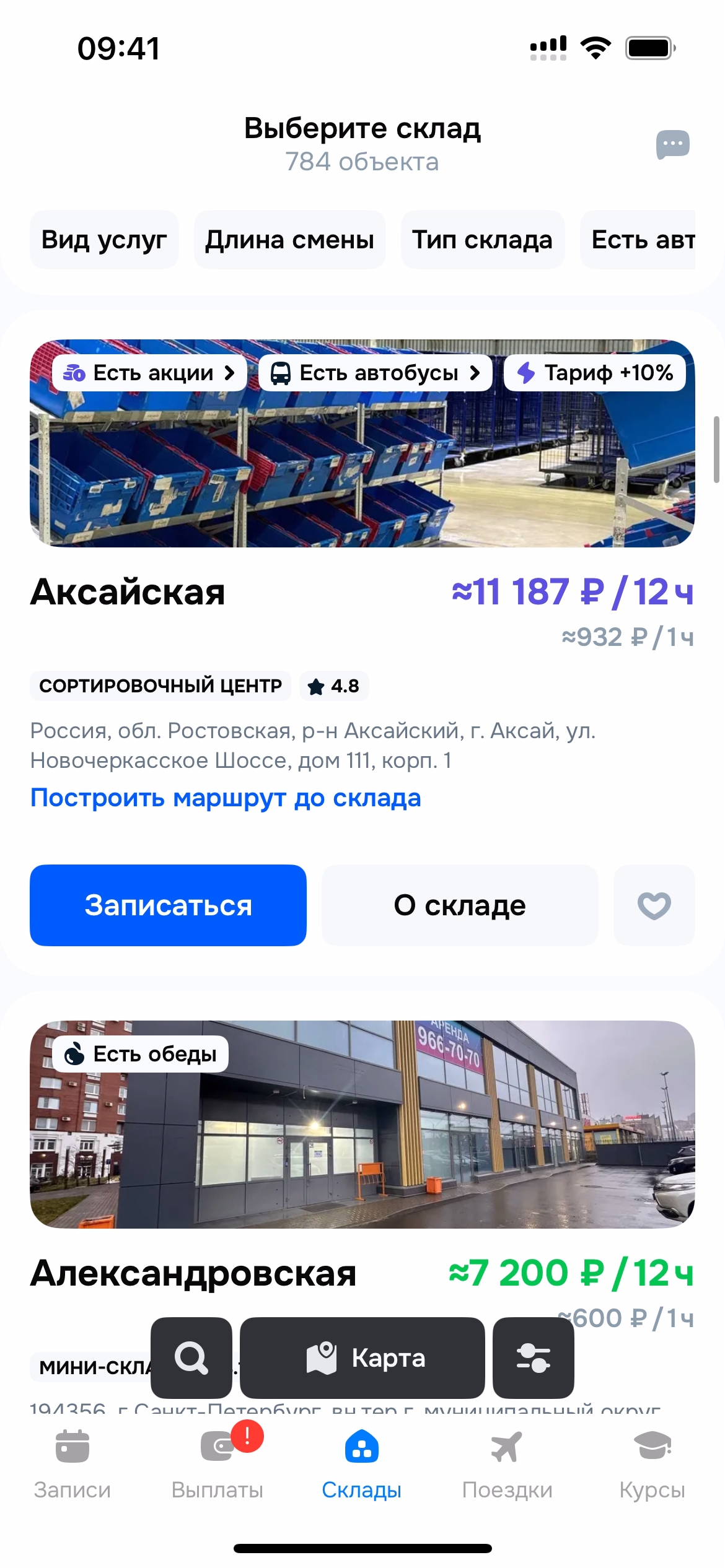Choose the Тип склада filter
Viewport: 725px width, 1568px height.
click(482, 240)
